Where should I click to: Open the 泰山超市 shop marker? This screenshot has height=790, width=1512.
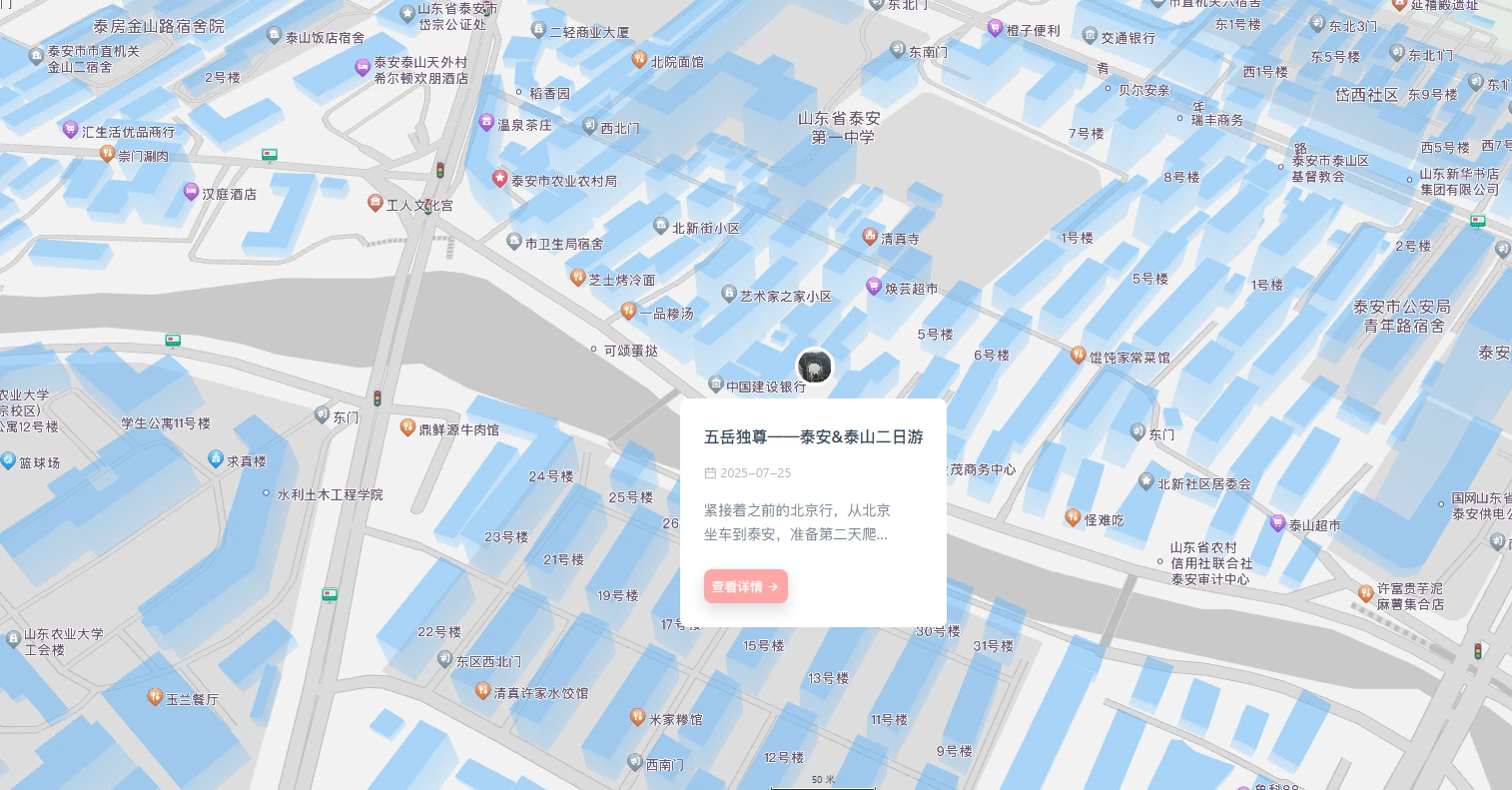coord(1277,523)
